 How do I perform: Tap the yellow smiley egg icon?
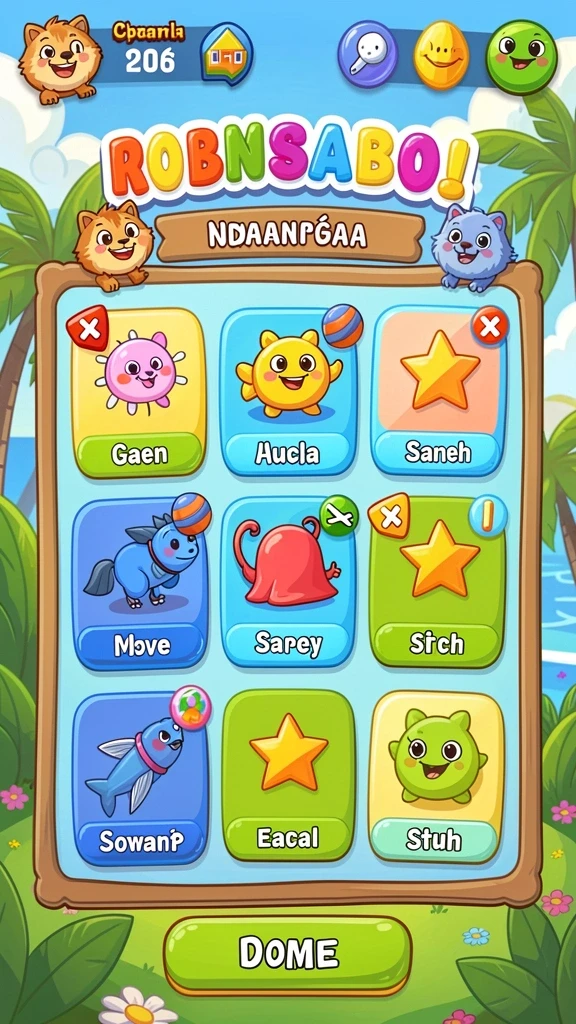441,55
